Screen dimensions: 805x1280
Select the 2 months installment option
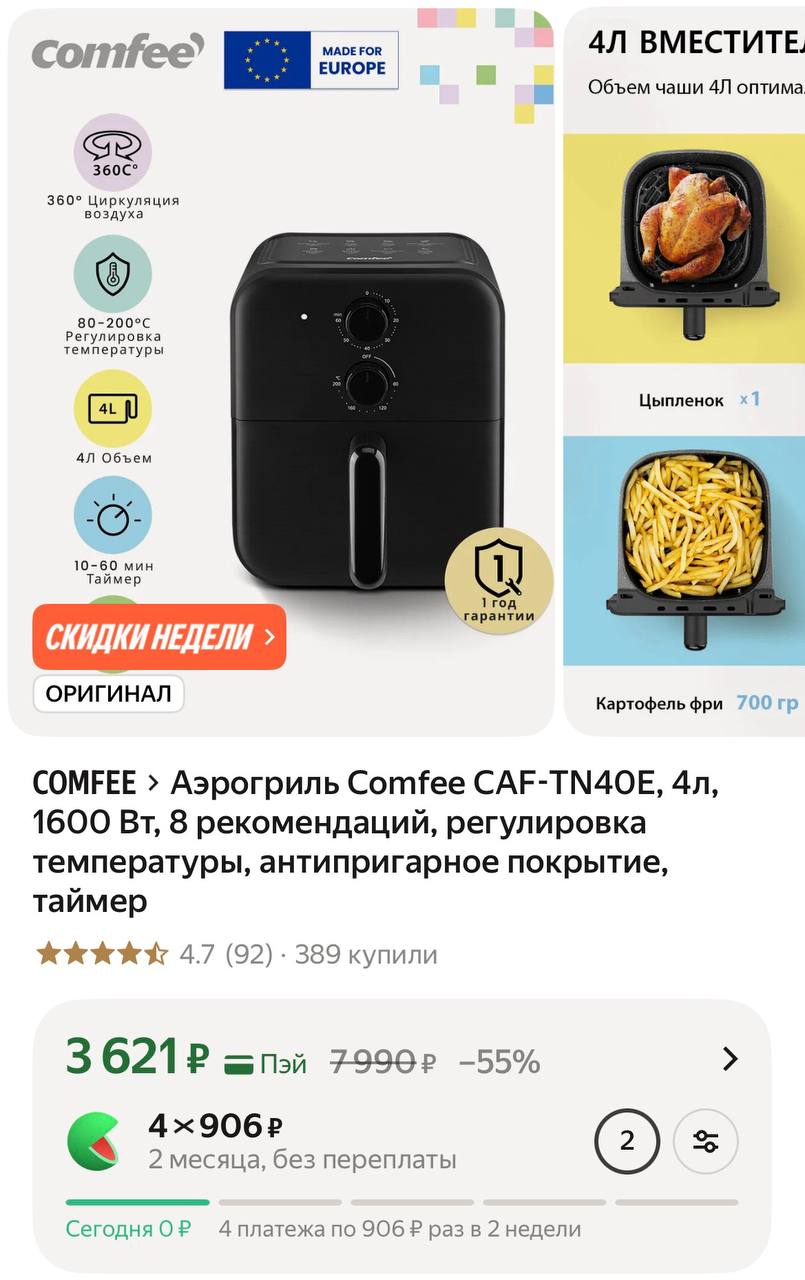pos(627,1141)
